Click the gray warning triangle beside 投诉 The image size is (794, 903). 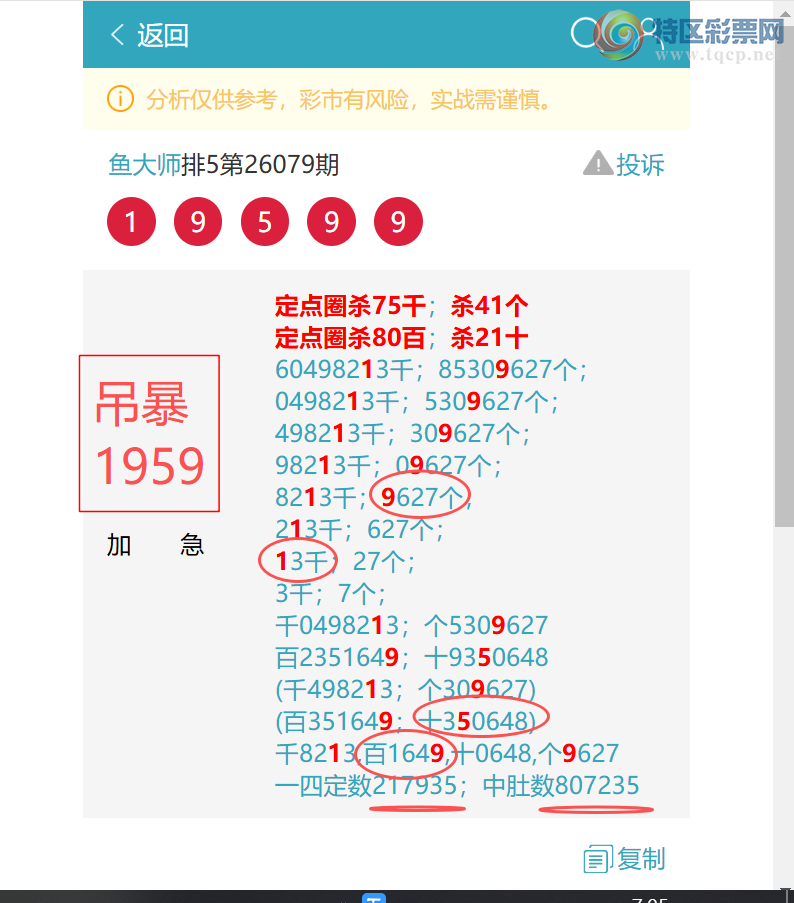pos(601,163)
